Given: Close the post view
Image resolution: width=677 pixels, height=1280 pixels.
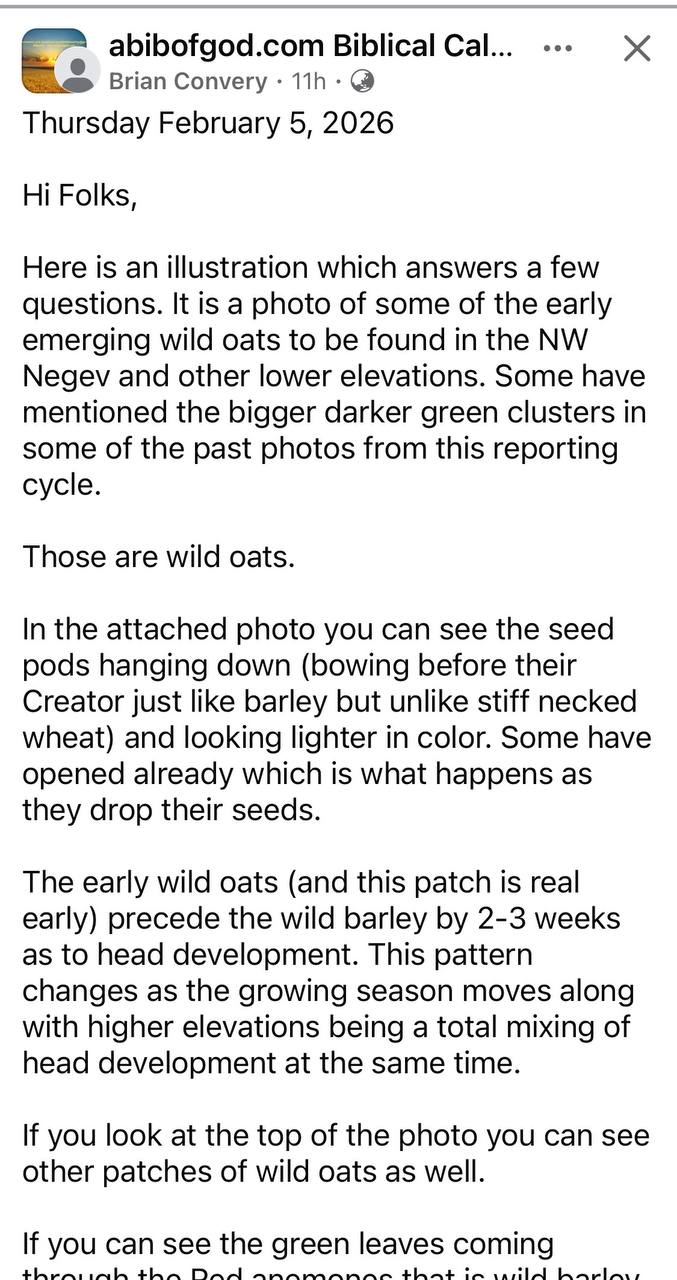Looking at the screenshot, I should tap(637, 48).
